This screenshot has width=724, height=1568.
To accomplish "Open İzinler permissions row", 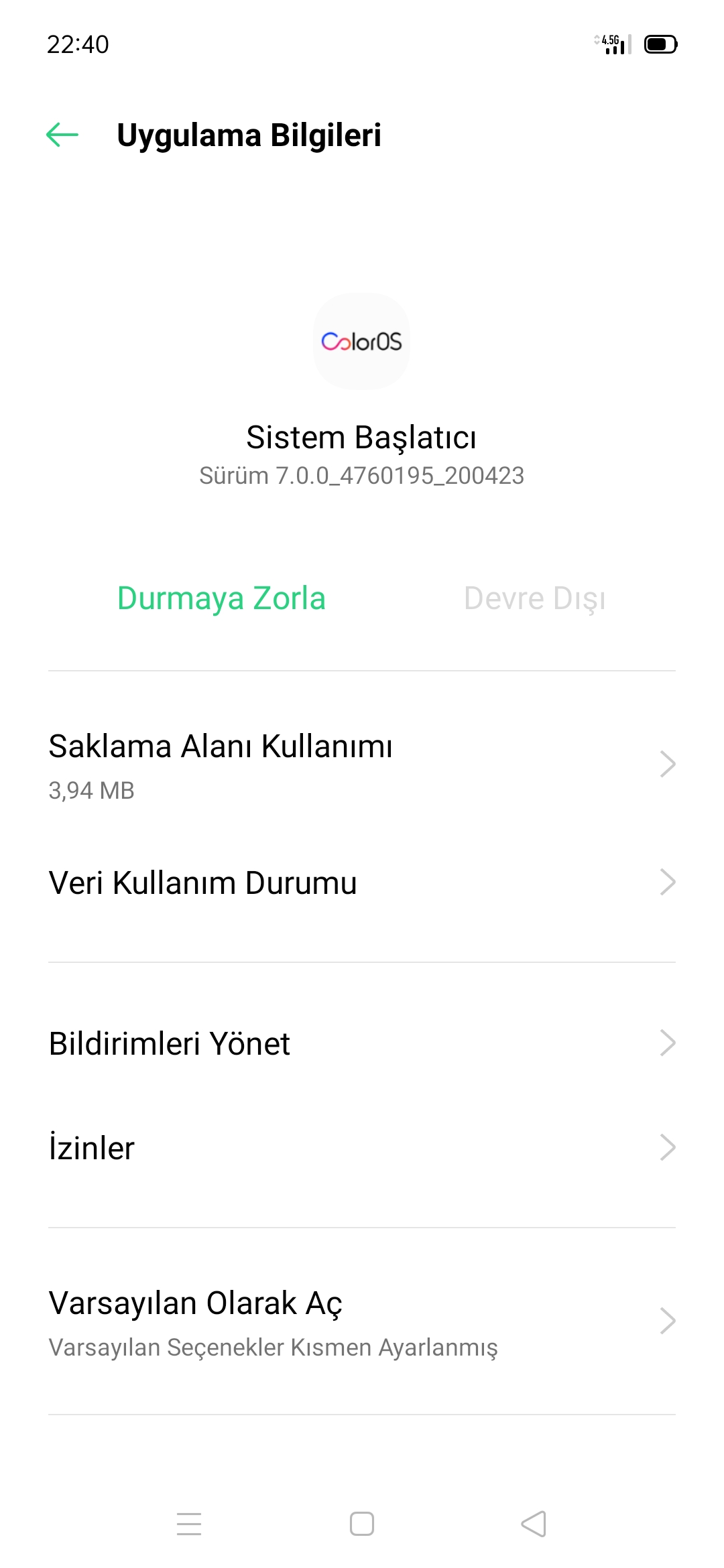I will 362,1148.
